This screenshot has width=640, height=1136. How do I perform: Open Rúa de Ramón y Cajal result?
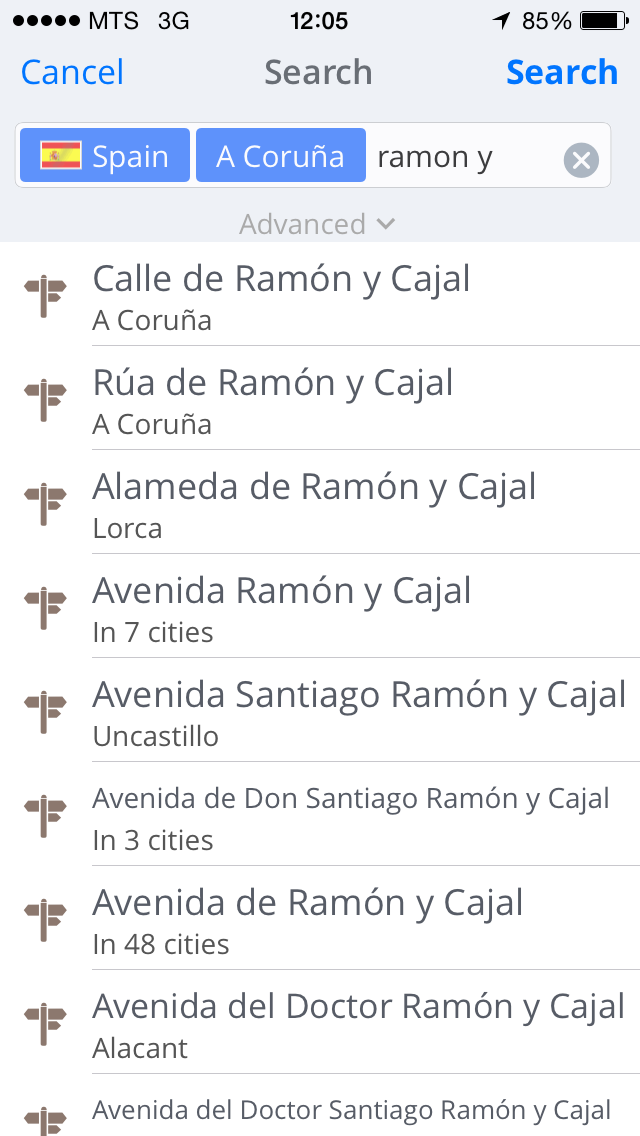pyautogui.click(x=320, y=398)
